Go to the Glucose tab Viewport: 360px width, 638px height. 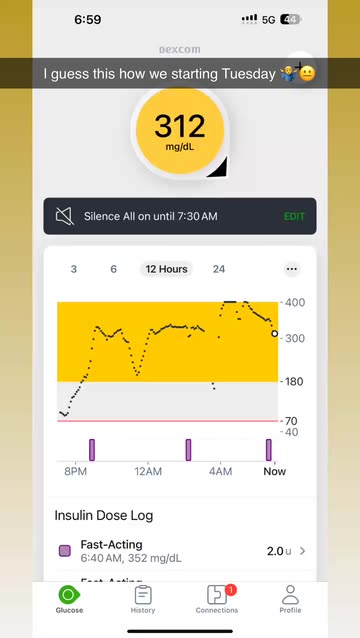click(x=69, y=599)
